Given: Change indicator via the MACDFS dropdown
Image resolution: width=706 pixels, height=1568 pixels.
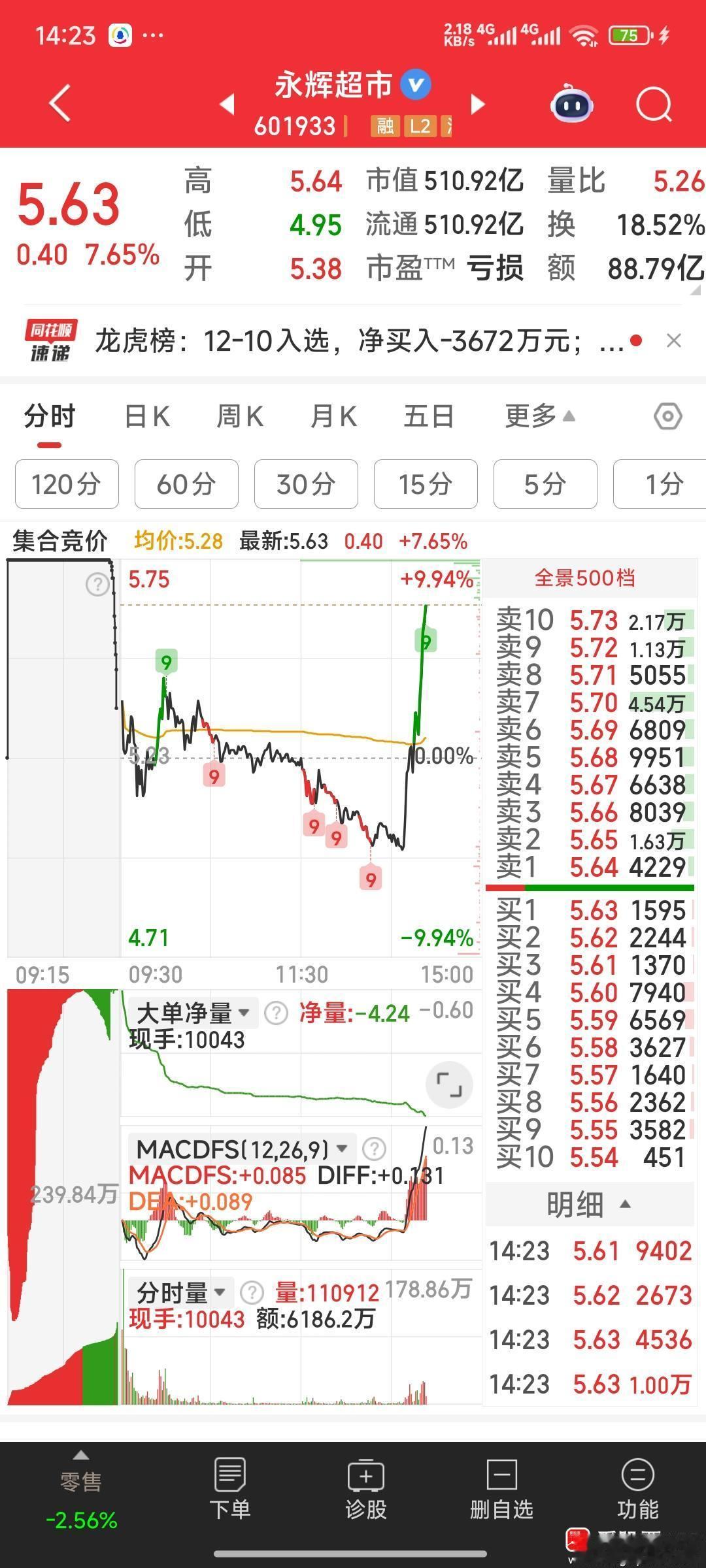Looking at the screenshot, I should click(x=341, y=1147).
